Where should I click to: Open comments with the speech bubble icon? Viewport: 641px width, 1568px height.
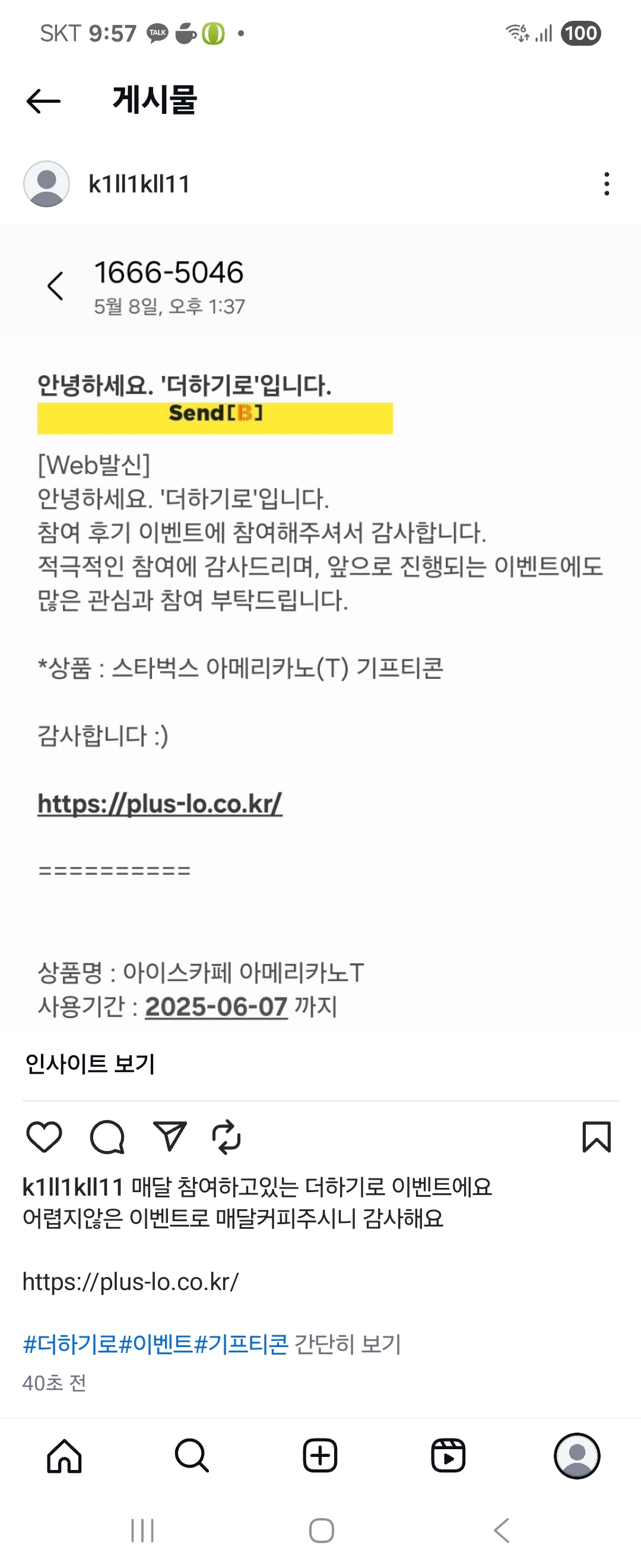point(107,1136)
